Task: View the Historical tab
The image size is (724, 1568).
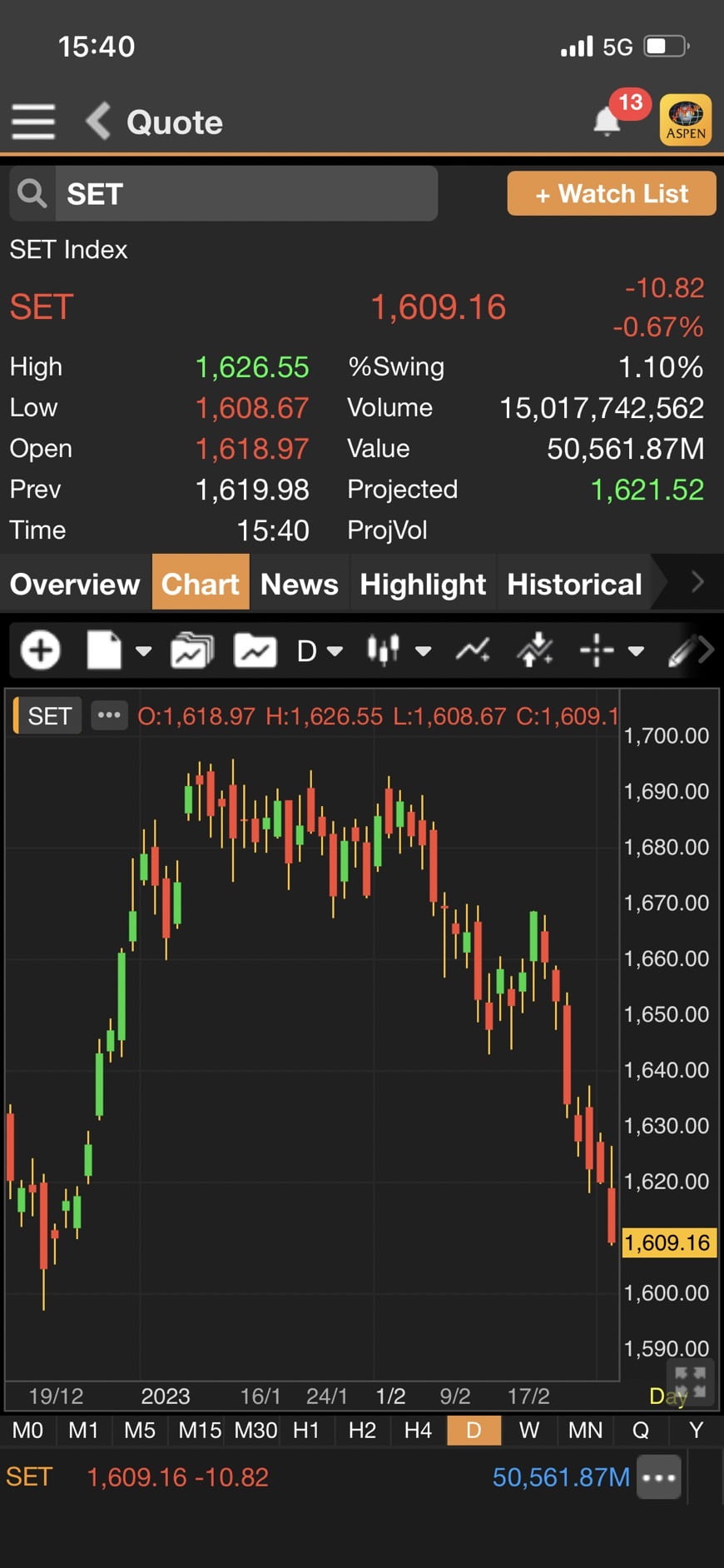Action: [x=574, y=584]
